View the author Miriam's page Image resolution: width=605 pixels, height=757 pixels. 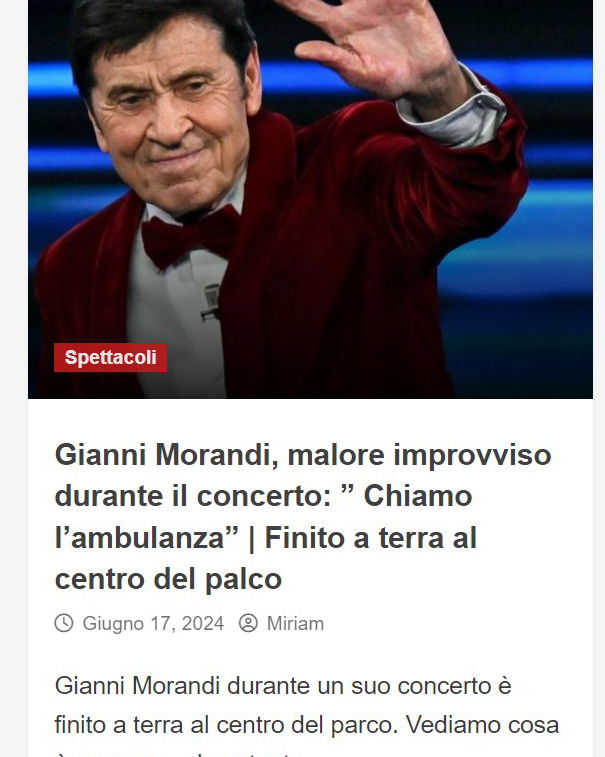click(x=294, y=623)
